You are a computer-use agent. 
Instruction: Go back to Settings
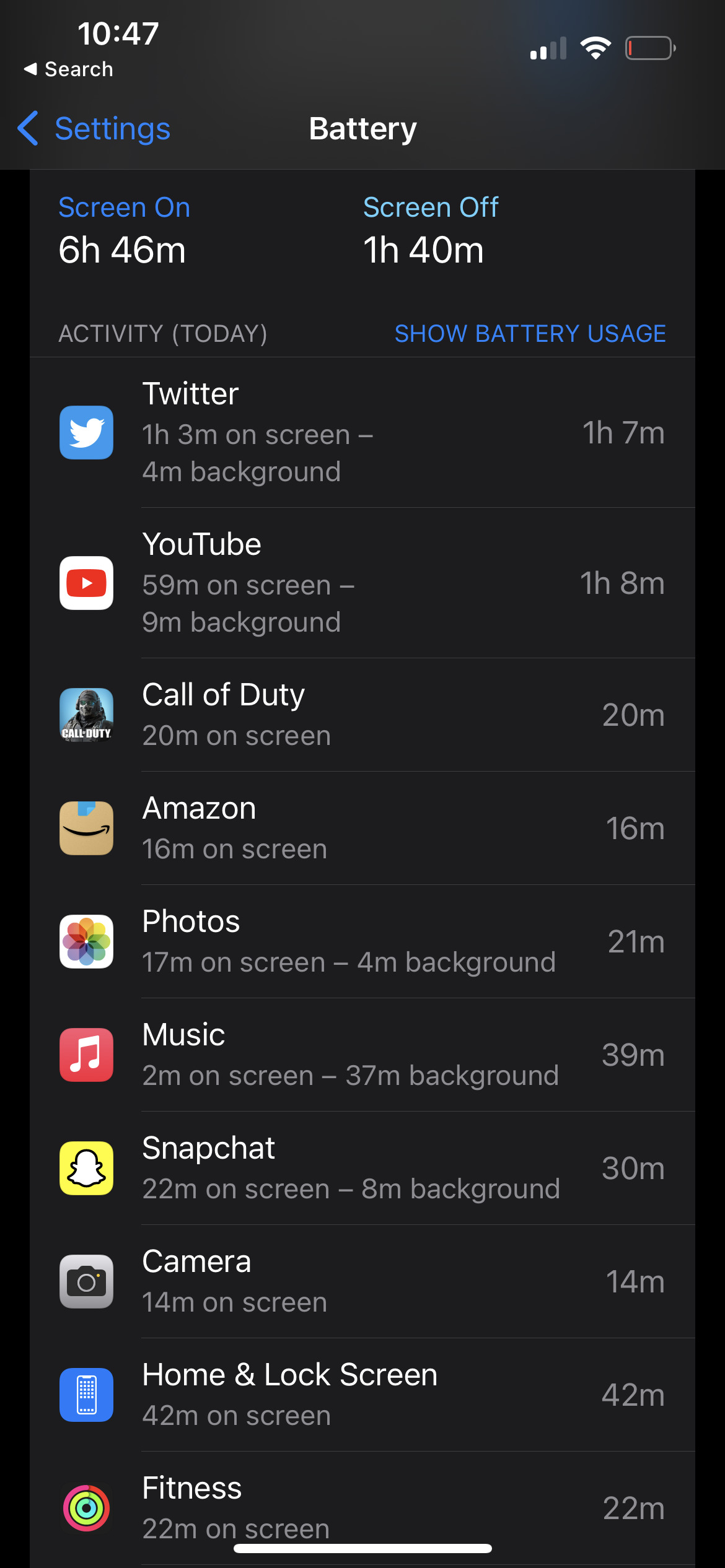coord(94,129)
